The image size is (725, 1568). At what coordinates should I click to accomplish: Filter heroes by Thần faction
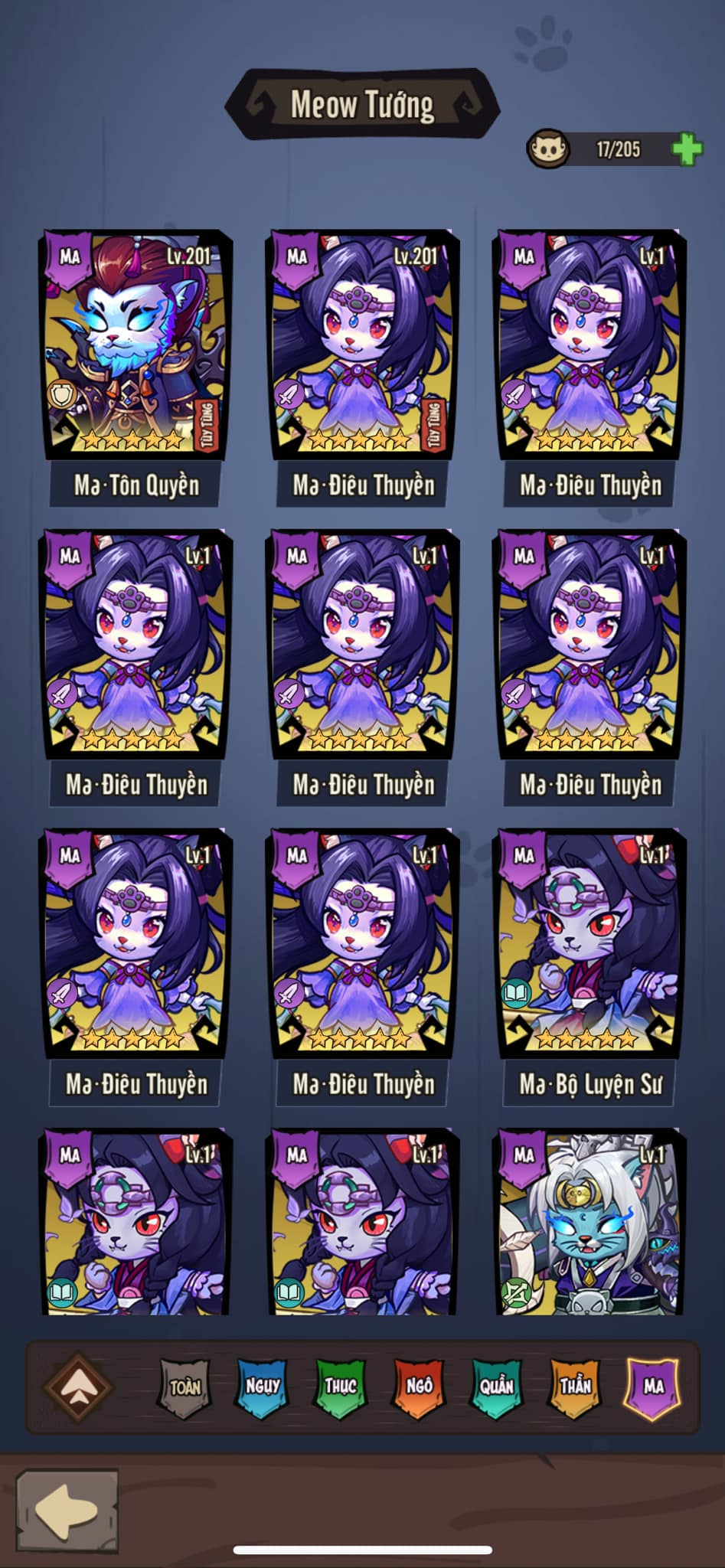coord(575,1387)
